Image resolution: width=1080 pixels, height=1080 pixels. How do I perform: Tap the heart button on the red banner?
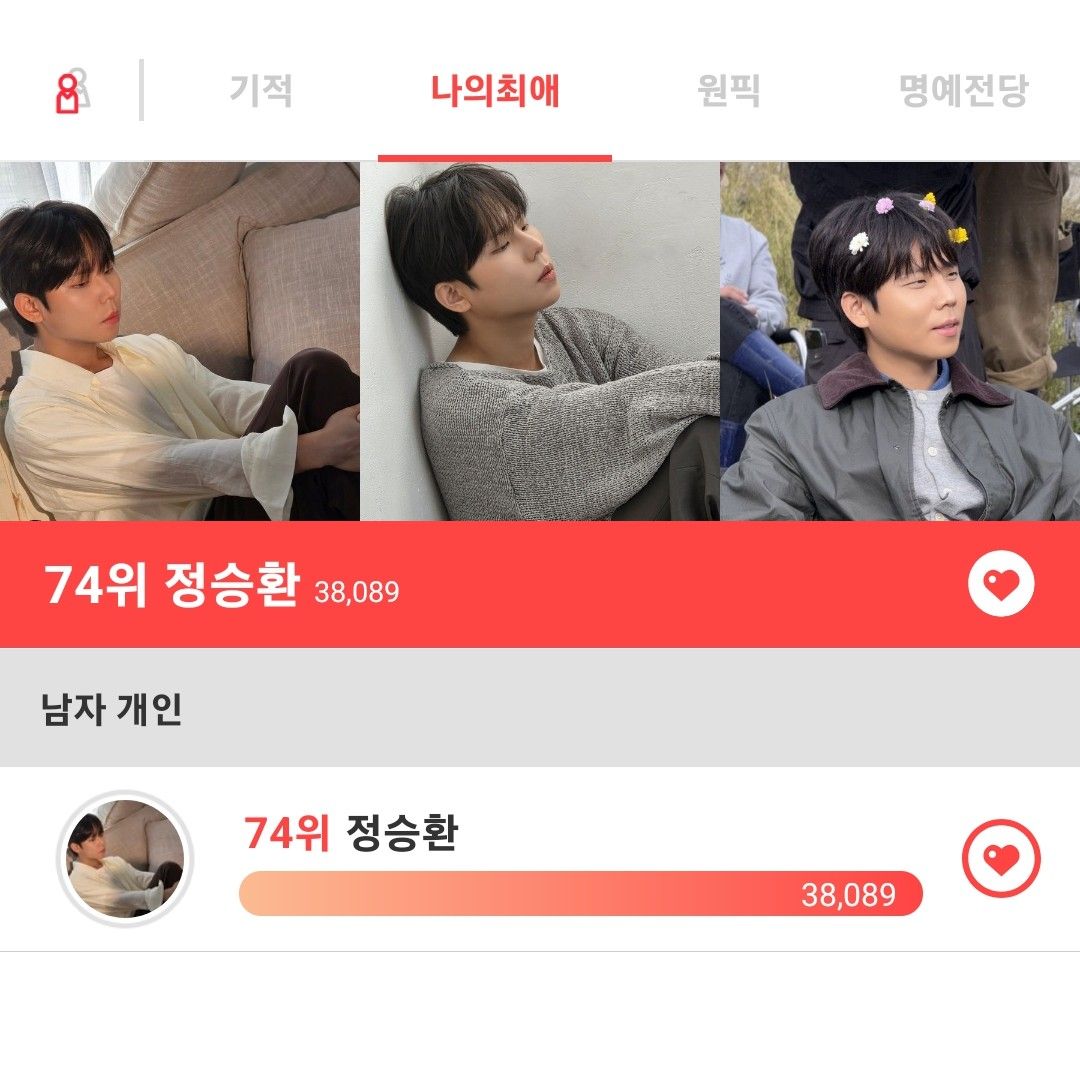pos(1001,584)
